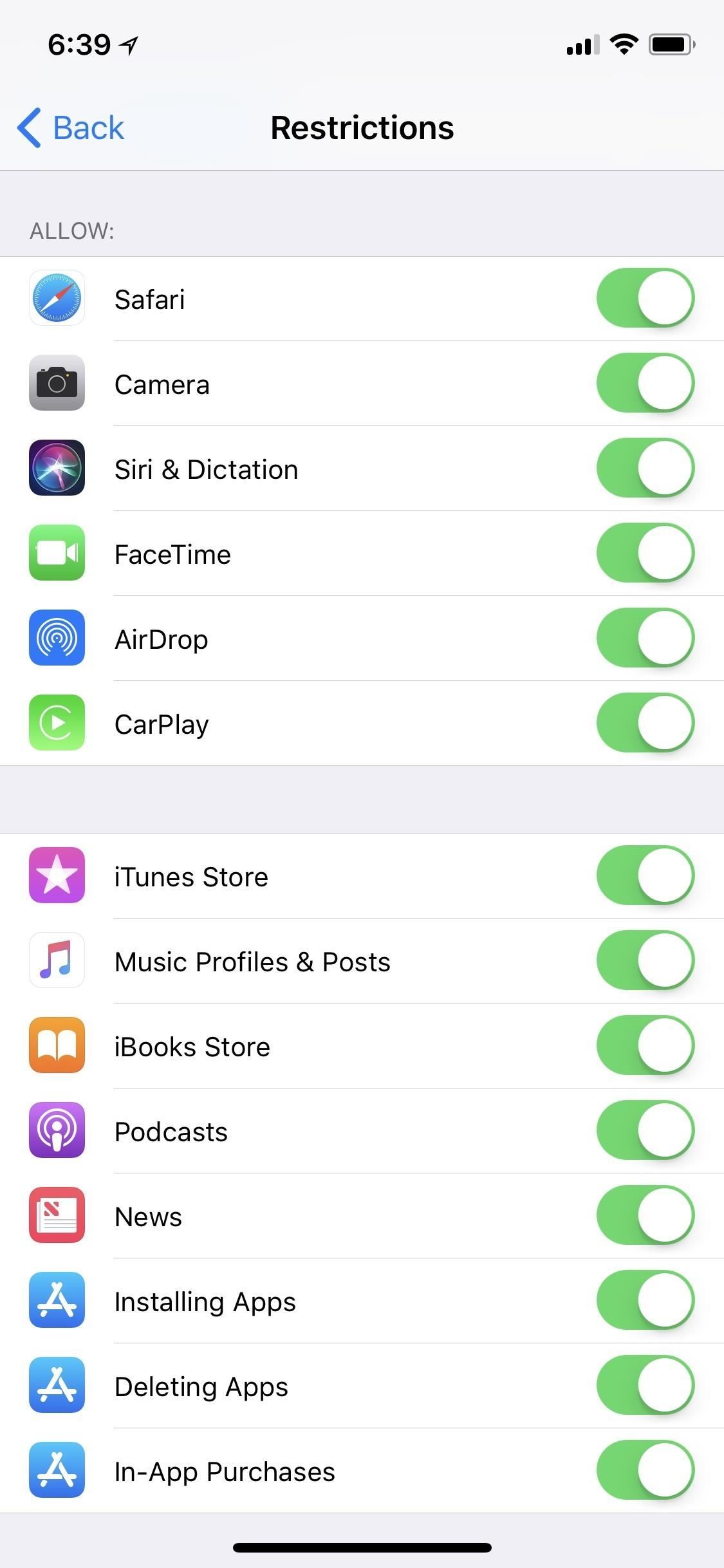Screen dimensions: 724x1568
Task: Tap the home indicator bar
Action: (362, 1547)
